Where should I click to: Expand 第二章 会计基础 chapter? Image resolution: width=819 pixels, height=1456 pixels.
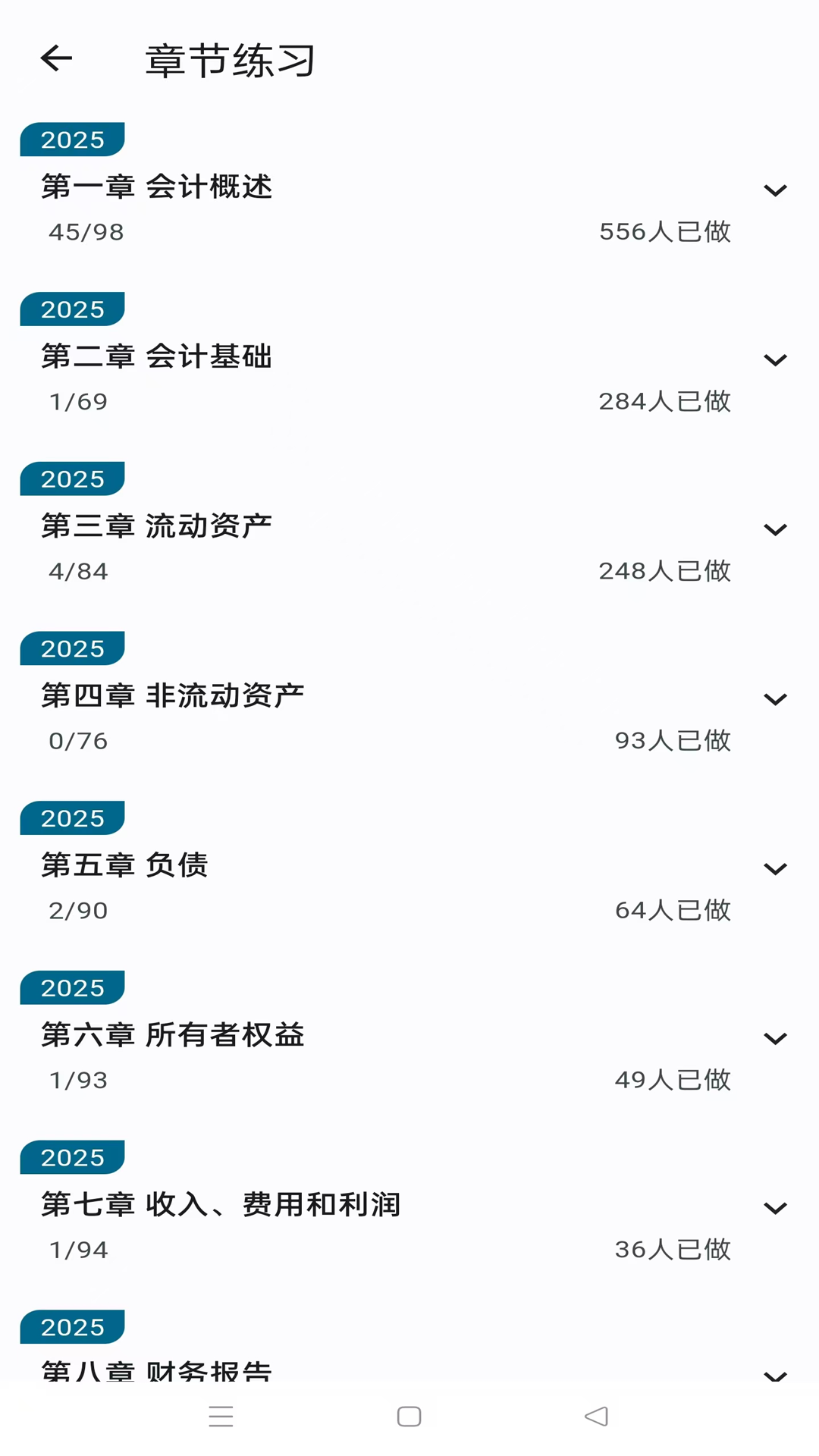tap(774, 359)
